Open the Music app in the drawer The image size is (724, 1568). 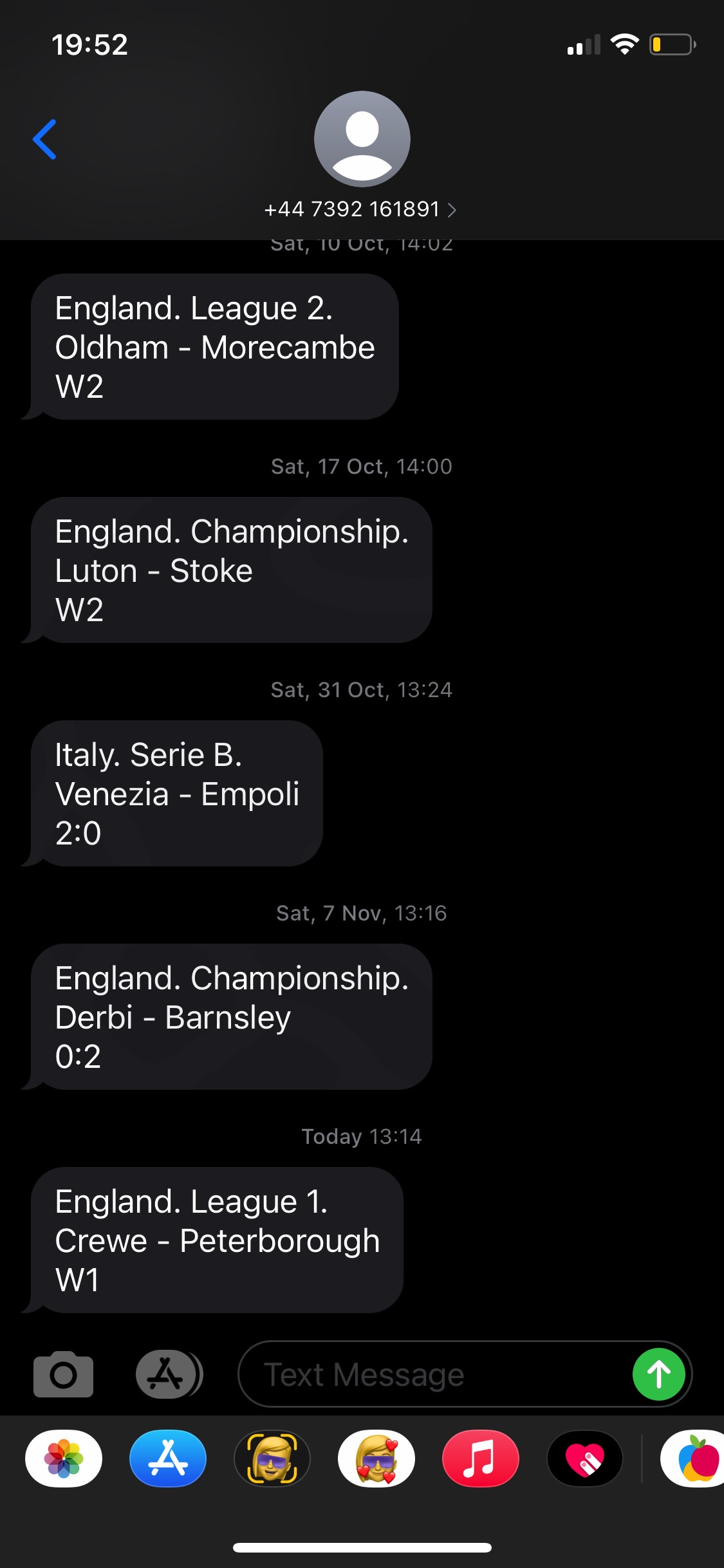point(481,1458)
